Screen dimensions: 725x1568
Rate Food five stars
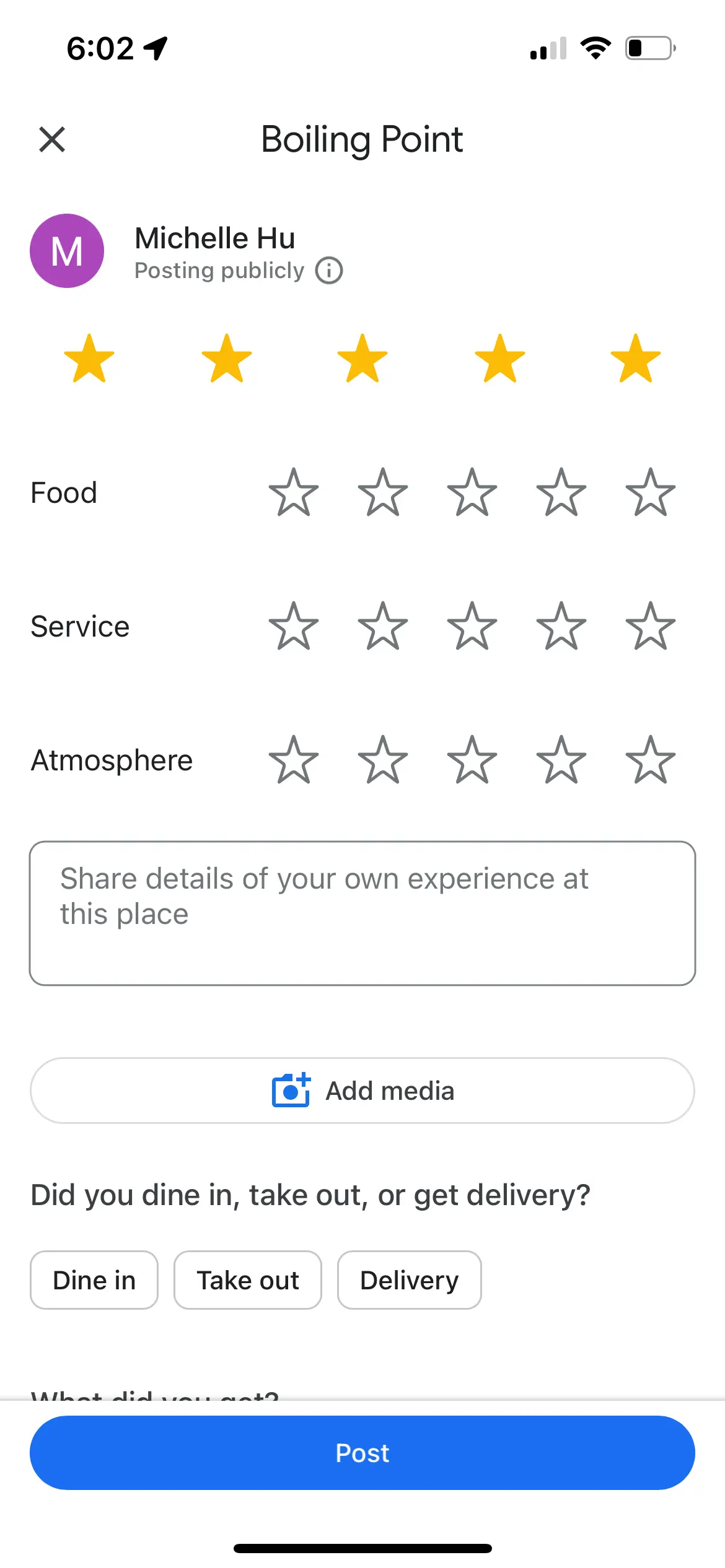click(x=650, y=492)
